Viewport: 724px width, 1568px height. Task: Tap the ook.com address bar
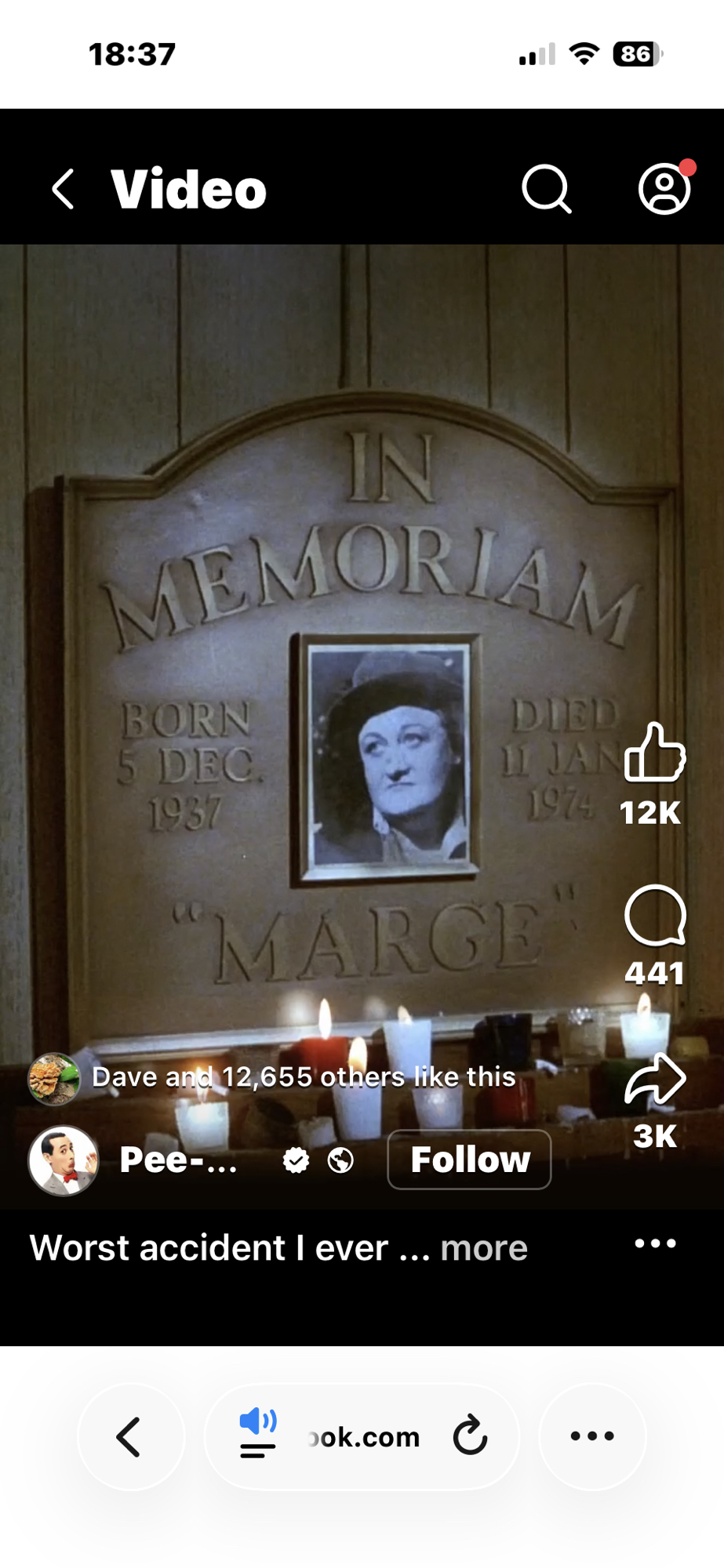click(x=365, y=1436)
